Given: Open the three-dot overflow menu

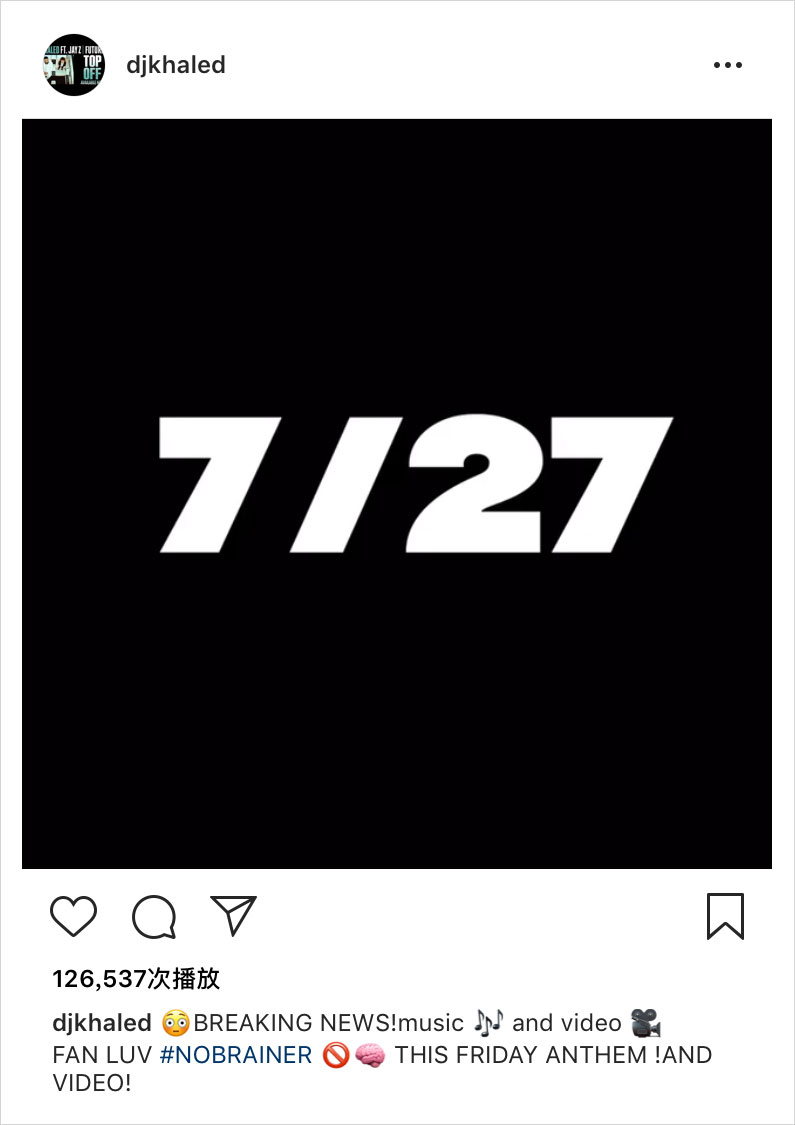Looking at the screenshot, I should 729,65.
